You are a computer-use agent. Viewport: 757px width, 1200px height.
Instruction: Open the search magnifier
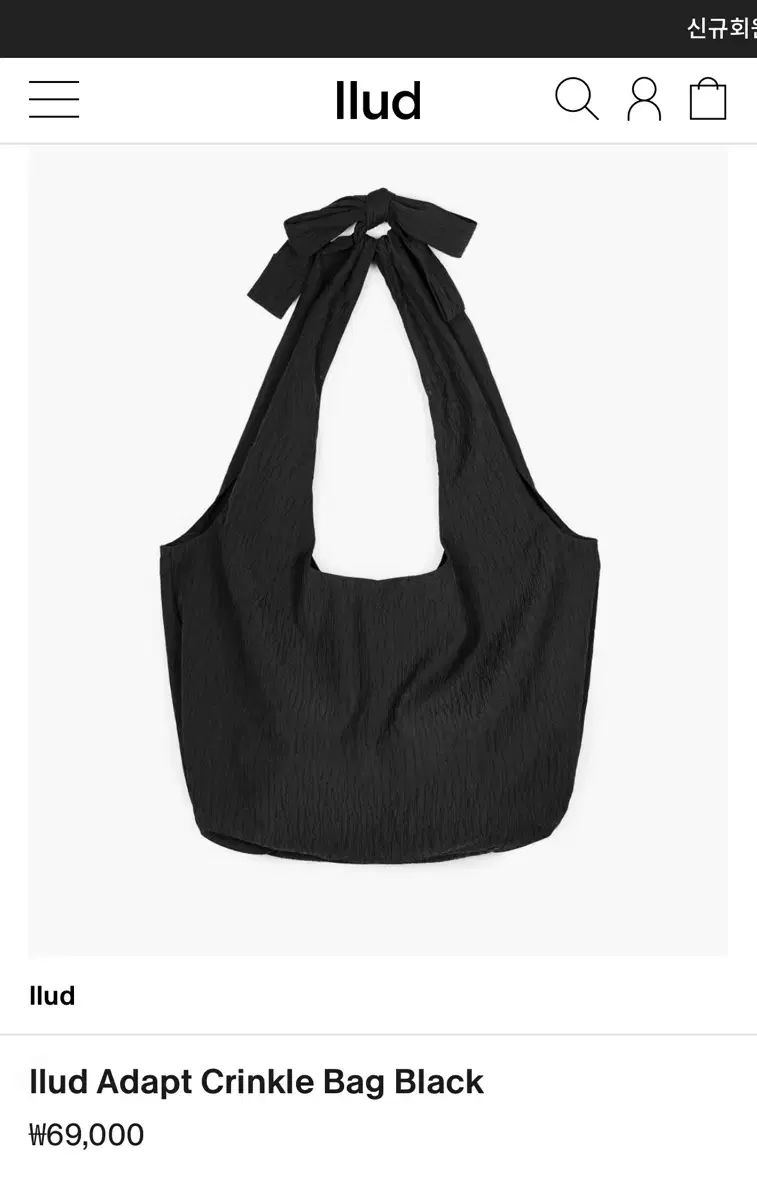576,100
